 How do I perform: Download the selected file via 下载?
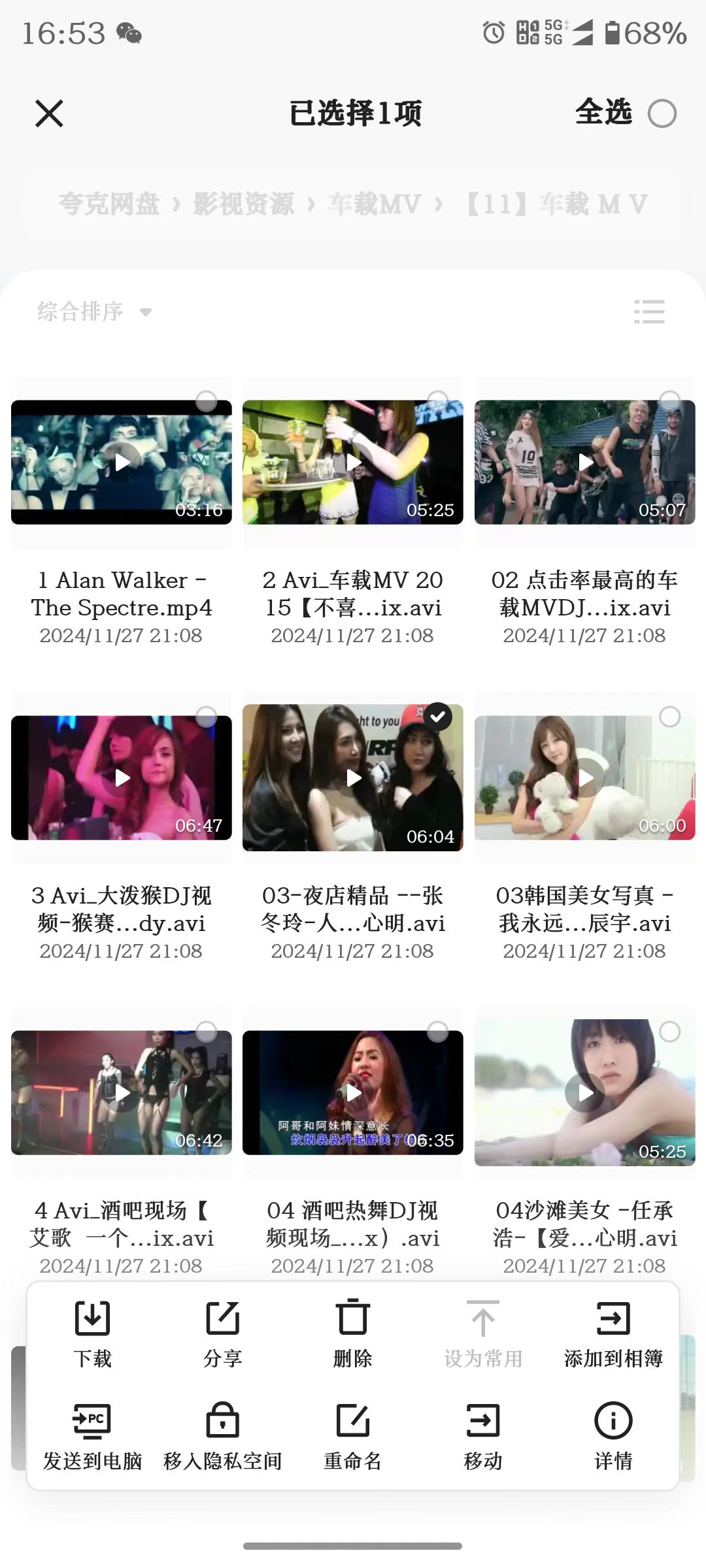[x=92, y=1334]
